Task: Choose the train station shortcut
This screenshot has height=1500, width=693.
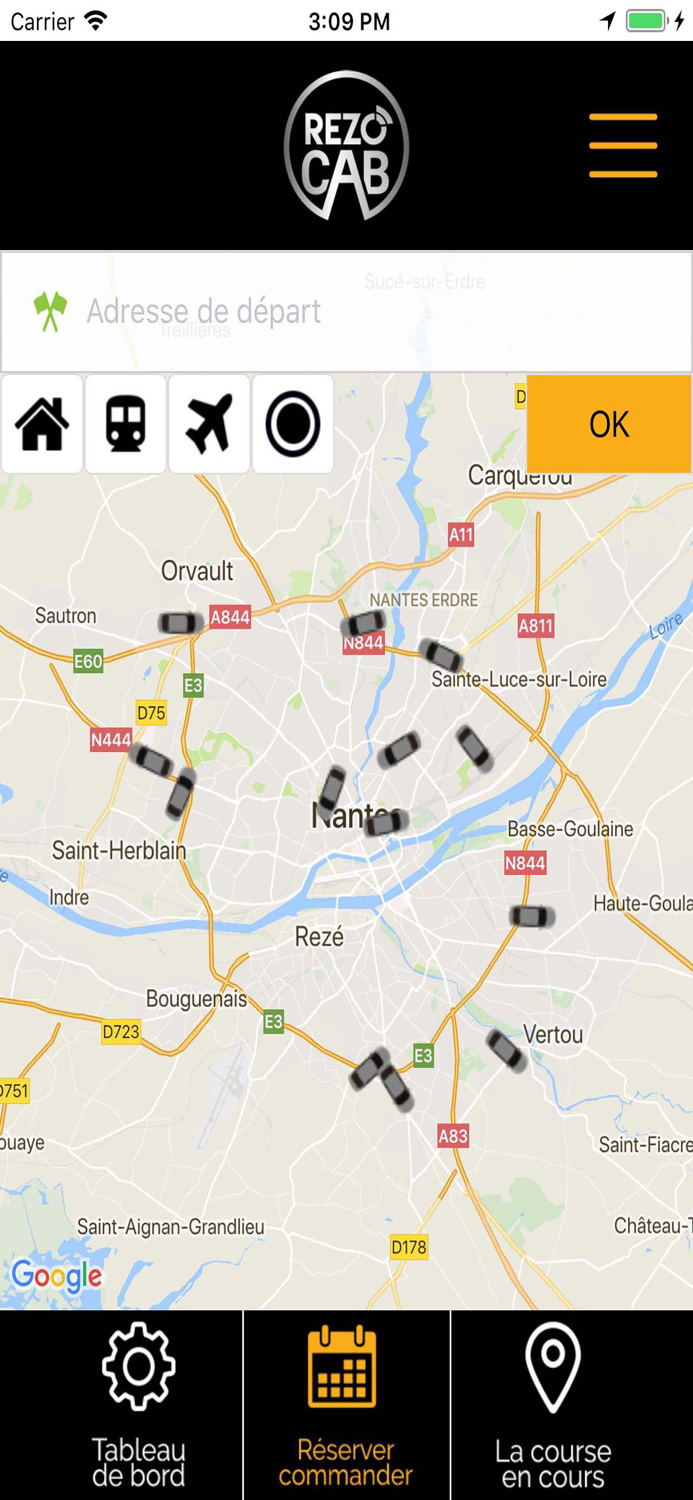Action: pos(126,424)
